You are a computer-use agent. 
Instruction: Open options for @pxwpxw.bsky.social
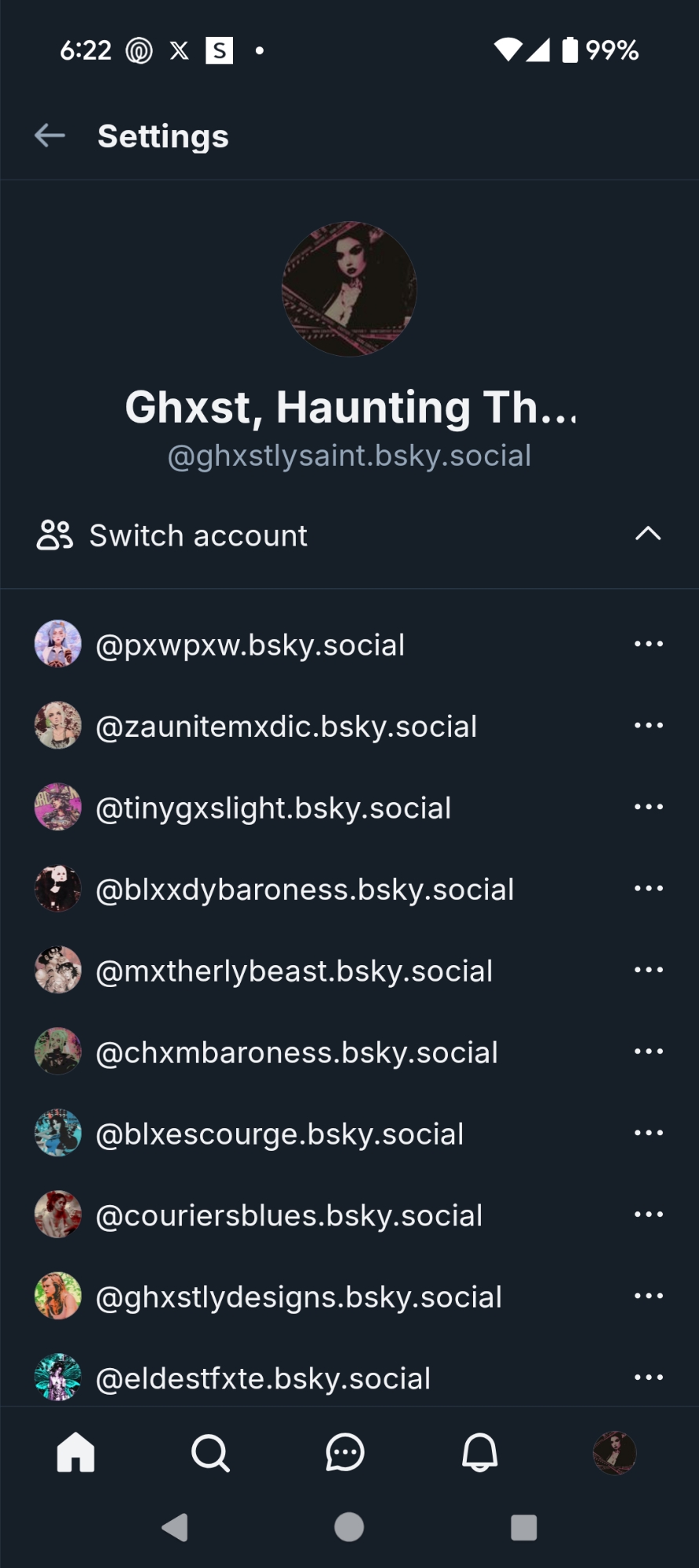[x=648, y=644]
